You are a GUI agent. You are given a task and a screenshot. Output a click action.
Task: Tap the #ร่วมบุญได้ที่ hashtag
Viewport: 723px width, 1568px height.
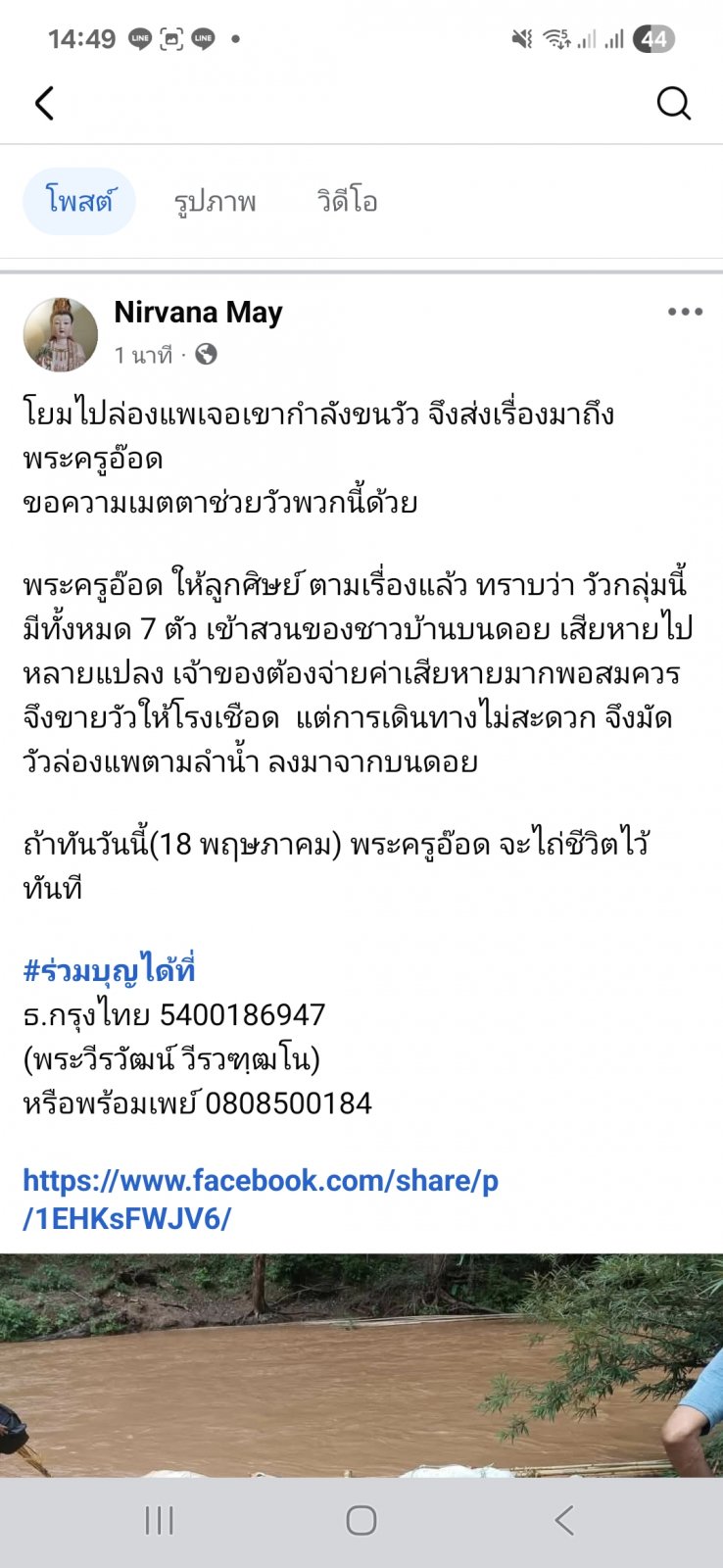pyautogui.click(x=110, y=970)
